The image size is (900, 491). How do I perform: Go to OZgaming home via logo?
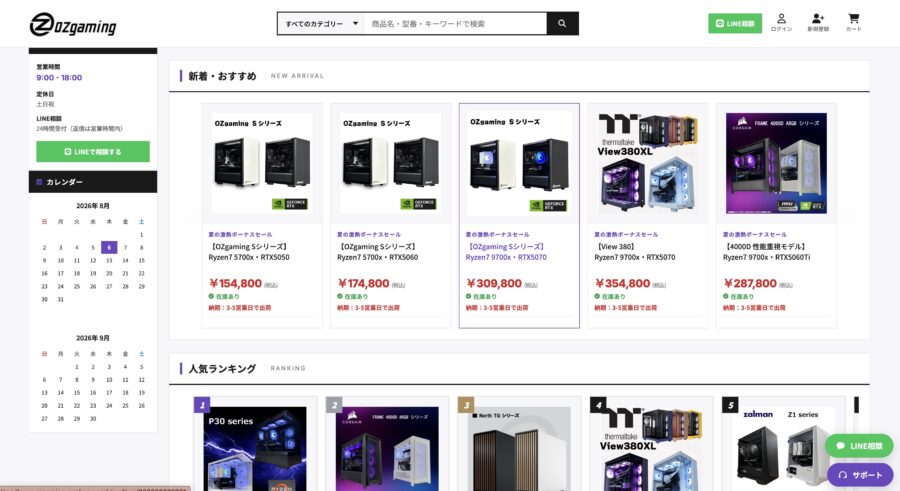point(73,25)
